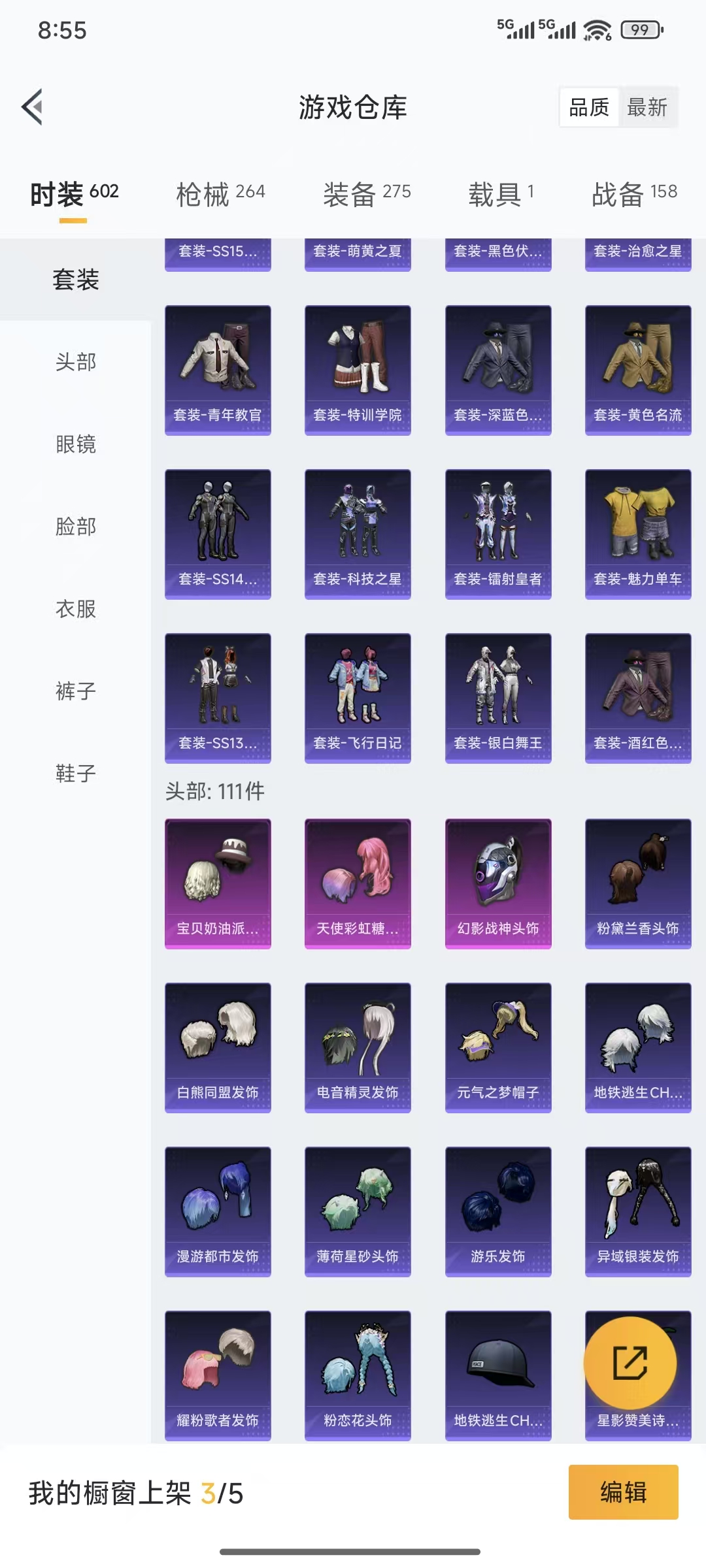Jump to the 头部 category in sidebar
Image resolution: width=706 pixels, height=1568 pixels.
click(x=76, y=362)
